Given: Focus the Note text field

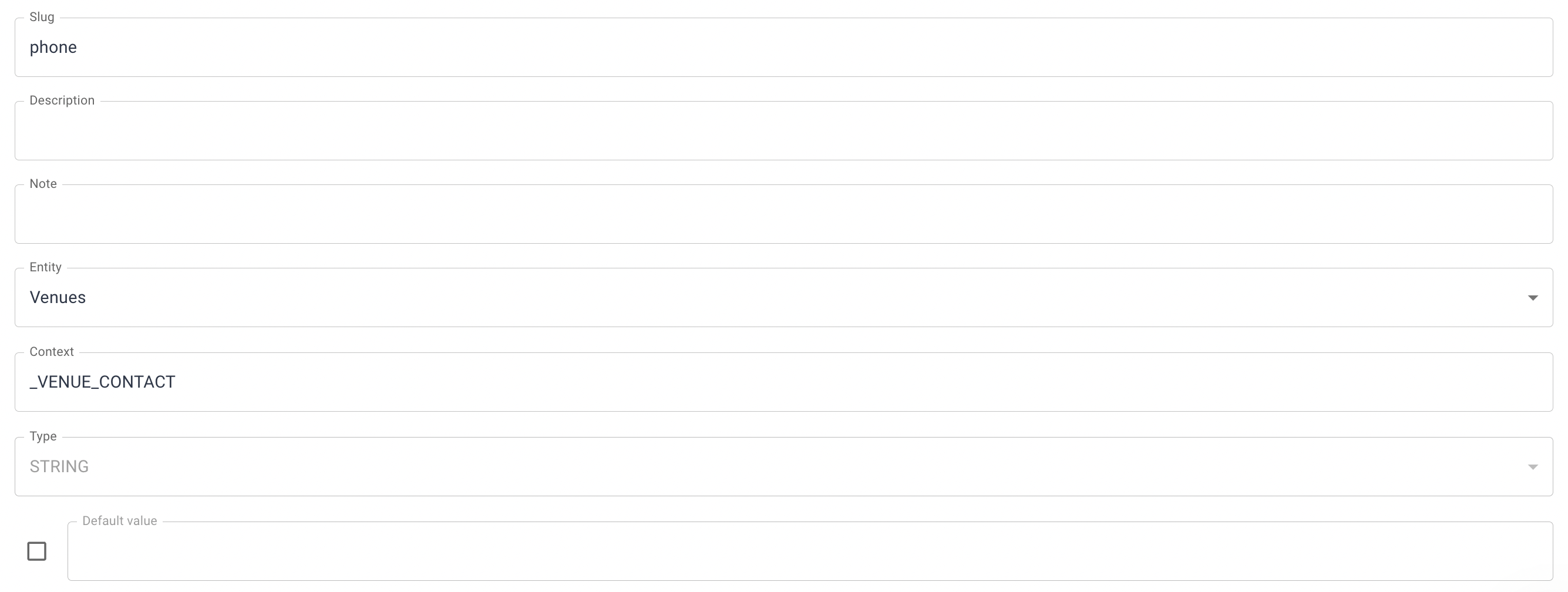Looking at the screenshot, I should click(x=783, y=214).
